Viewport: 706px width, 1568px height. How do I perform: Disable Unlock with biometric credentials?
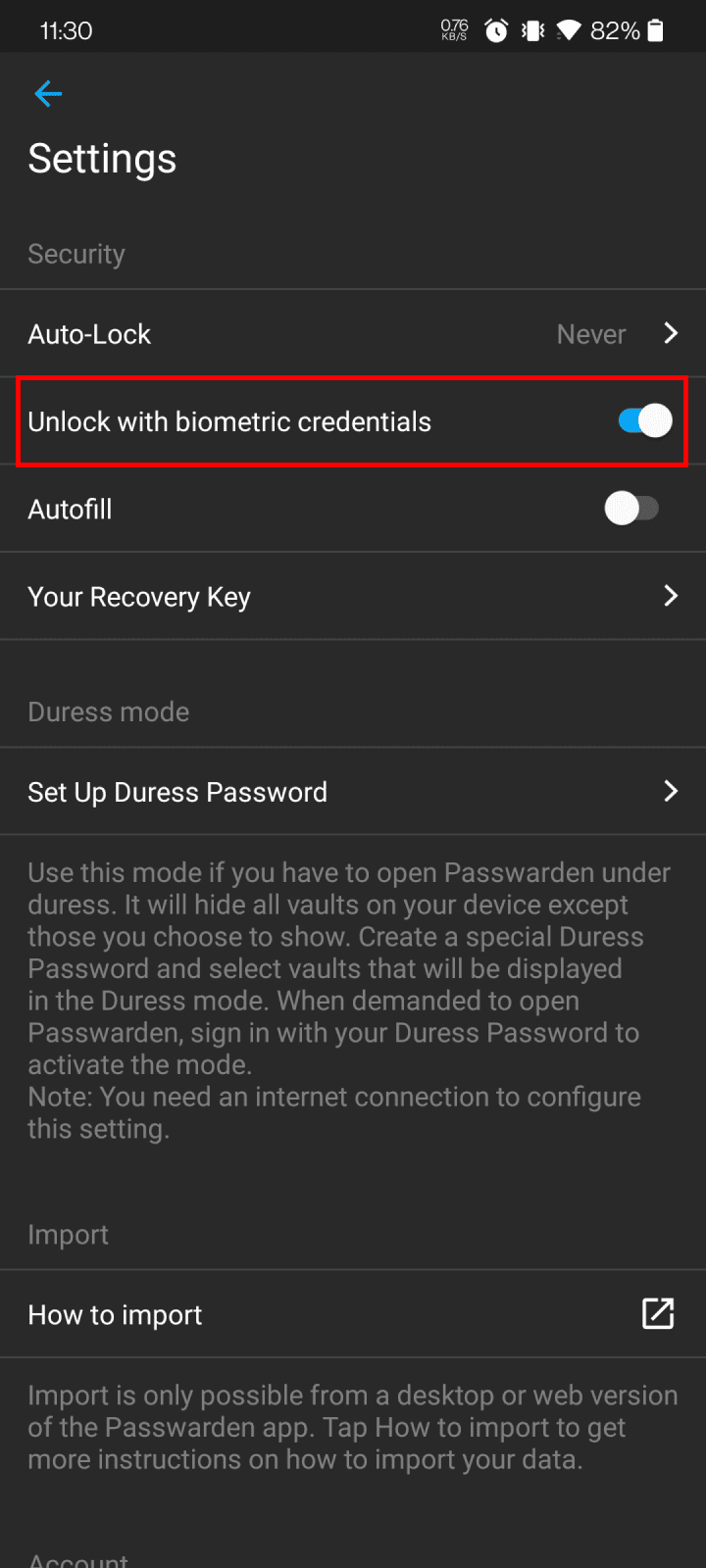pos(644,421)
